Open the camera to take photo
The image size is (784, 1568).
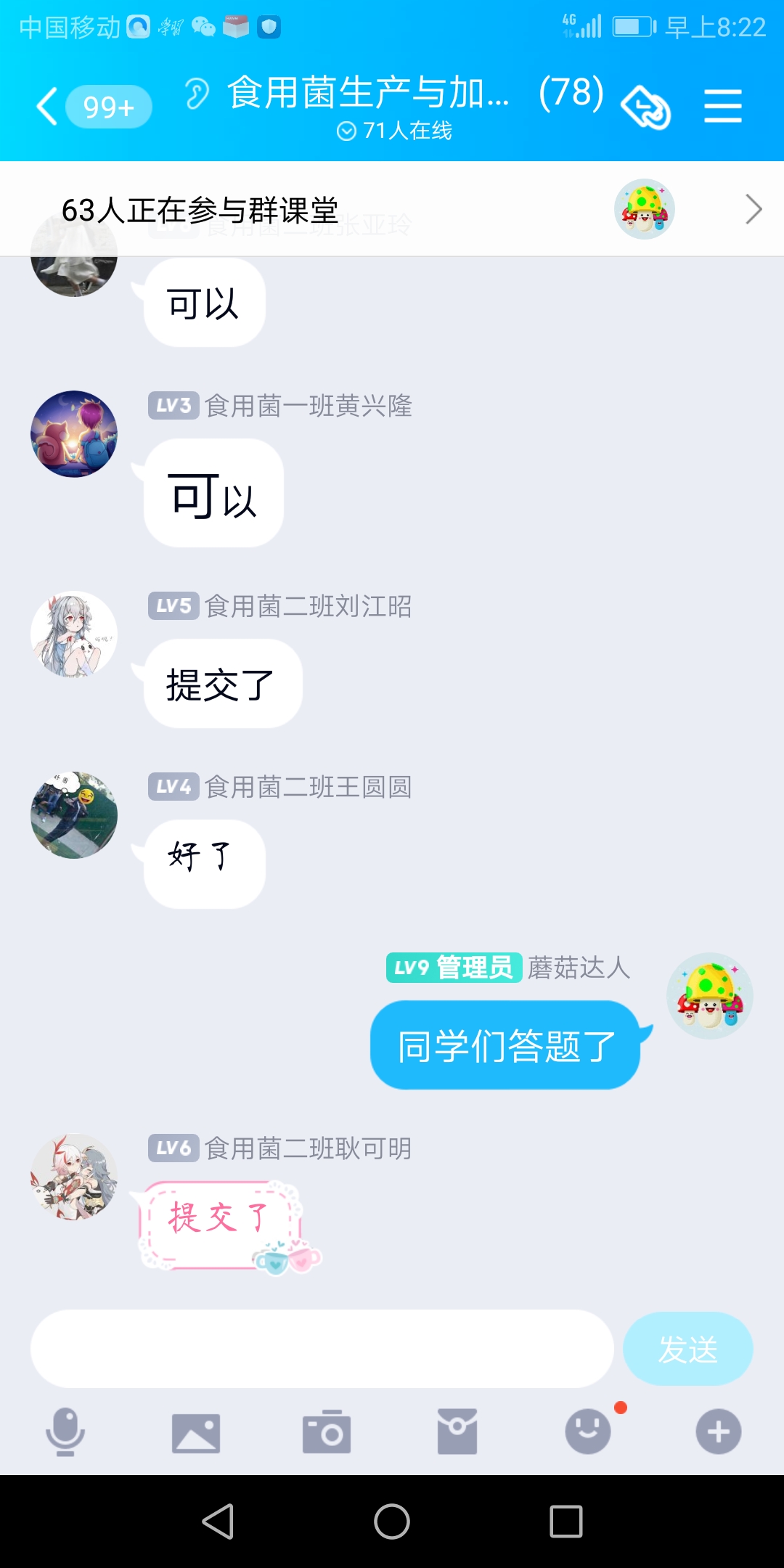tap(327, 1432)
